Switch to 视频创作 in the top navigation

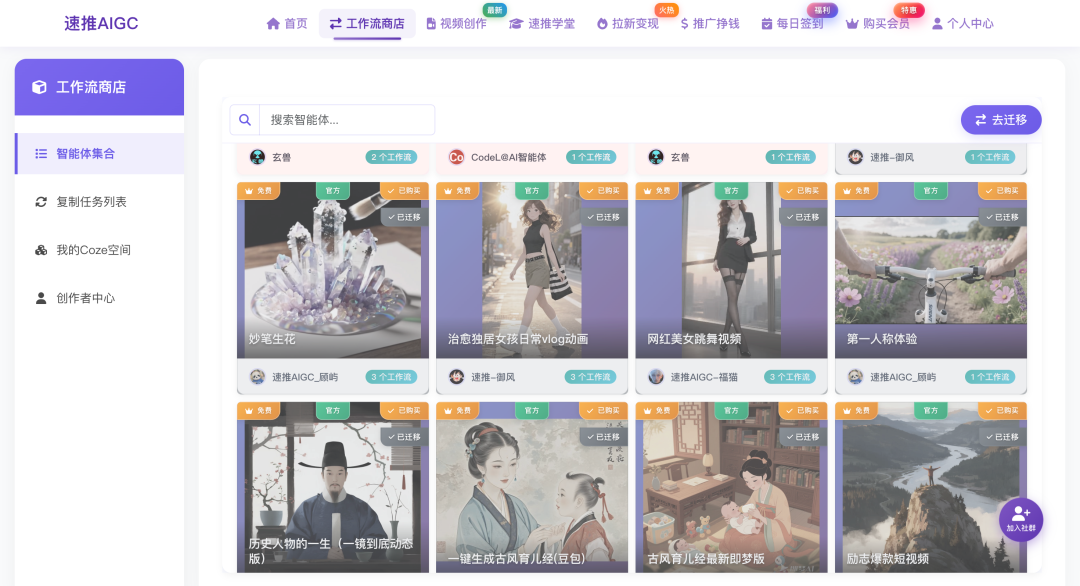pos(456,23)
